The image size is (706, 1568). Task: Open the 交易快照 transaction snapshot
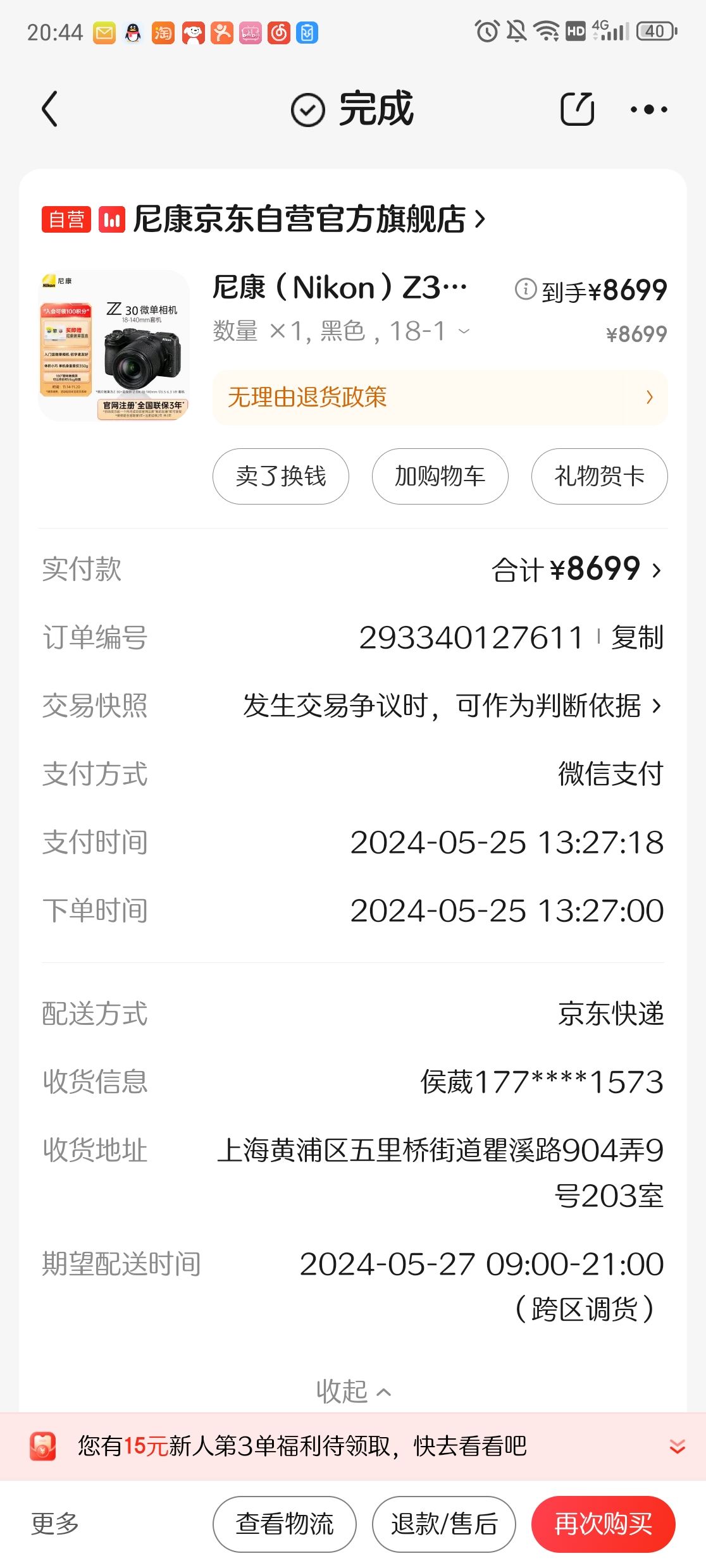[452, 706]
